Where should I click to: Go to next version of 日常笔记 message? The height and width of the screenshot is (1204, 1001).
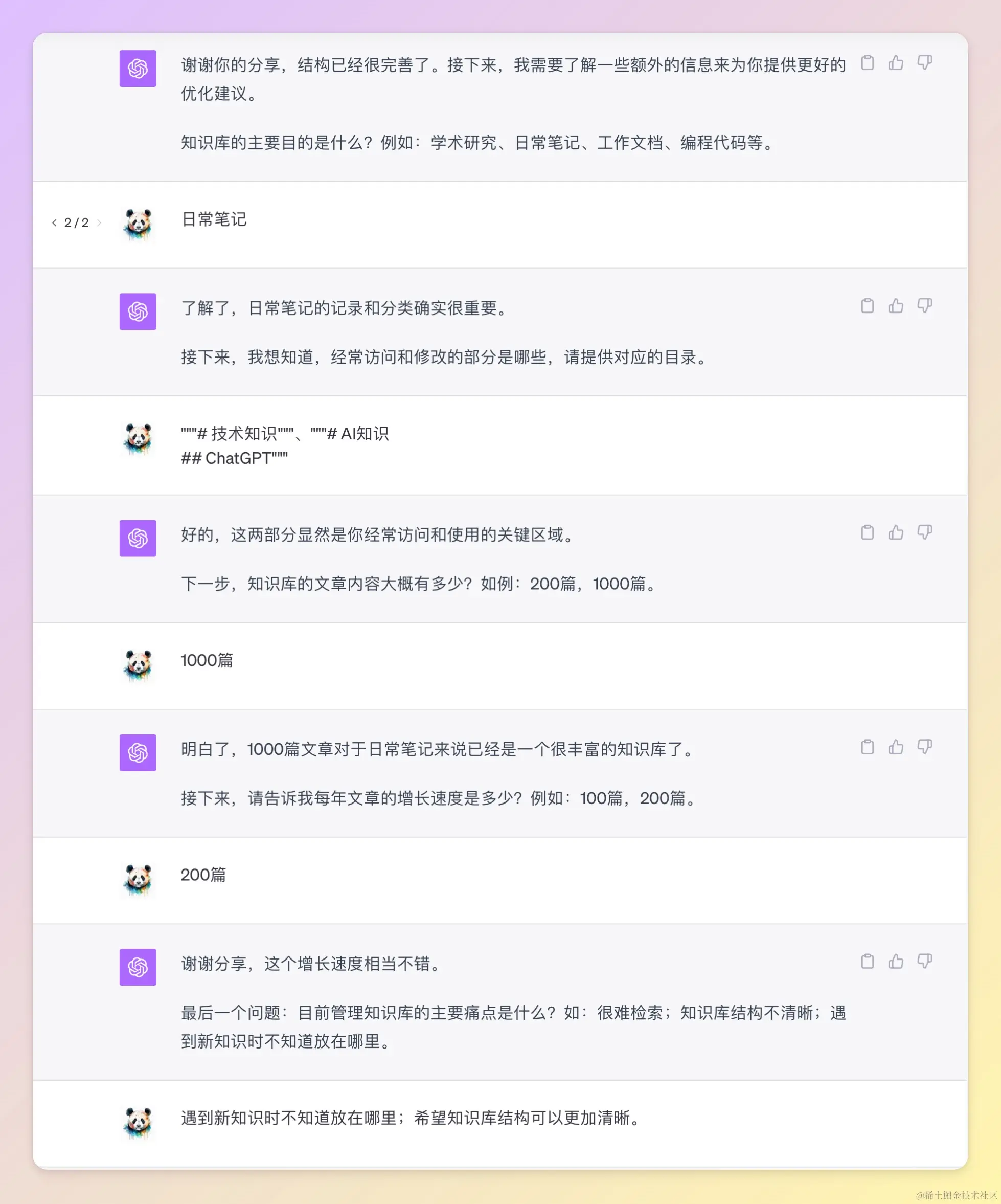point(99,222)
